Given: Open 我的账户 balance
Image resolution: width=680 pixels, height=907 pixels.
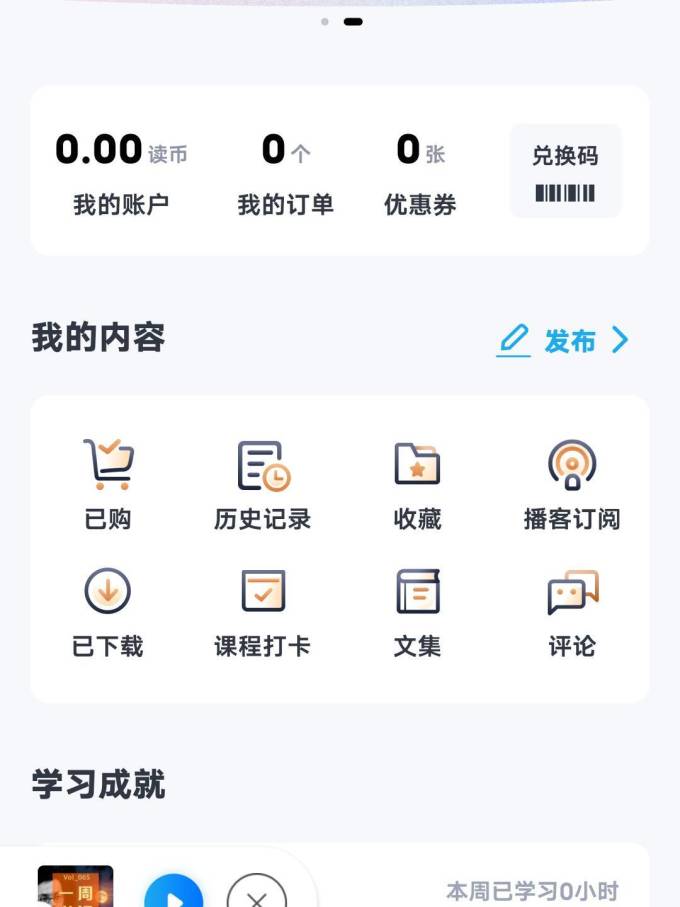Looking at the screenshot, I should pyautogui.click(x=121, y=173).
